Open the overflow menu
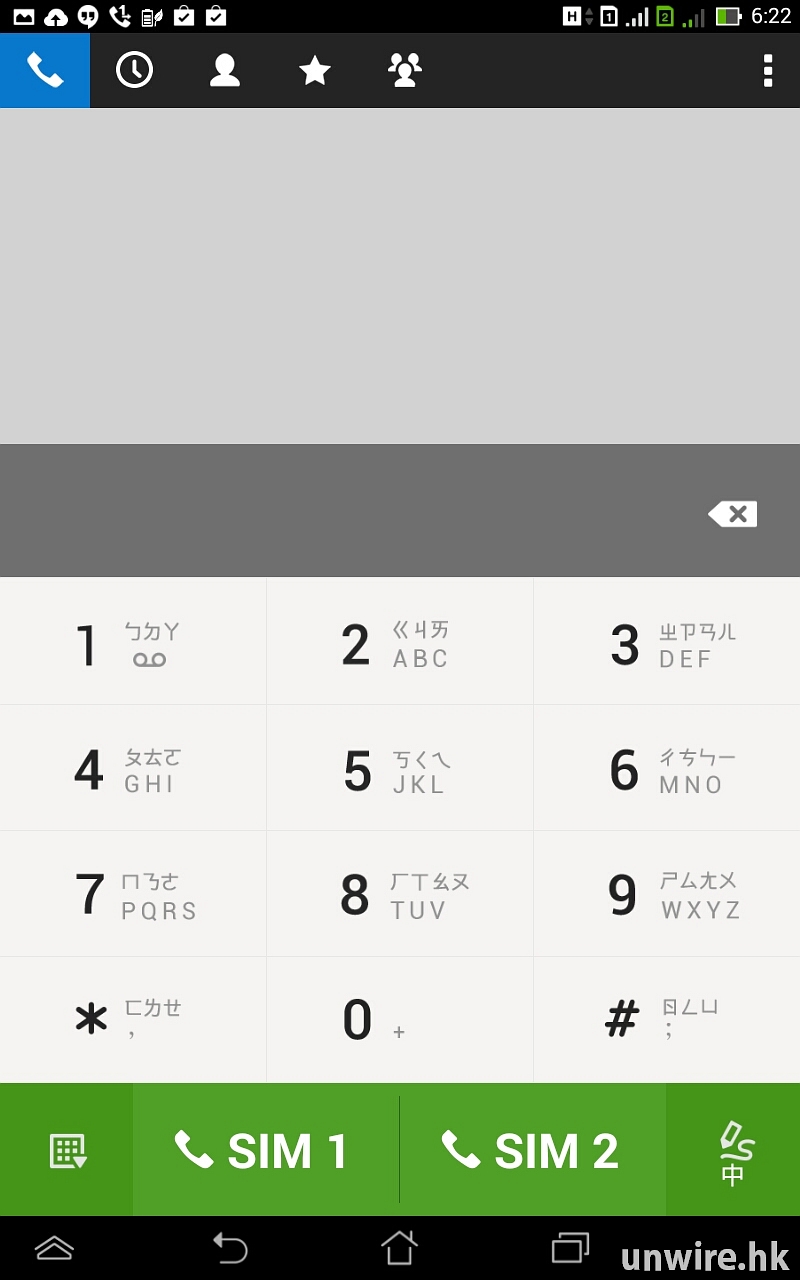 (767, 70)
